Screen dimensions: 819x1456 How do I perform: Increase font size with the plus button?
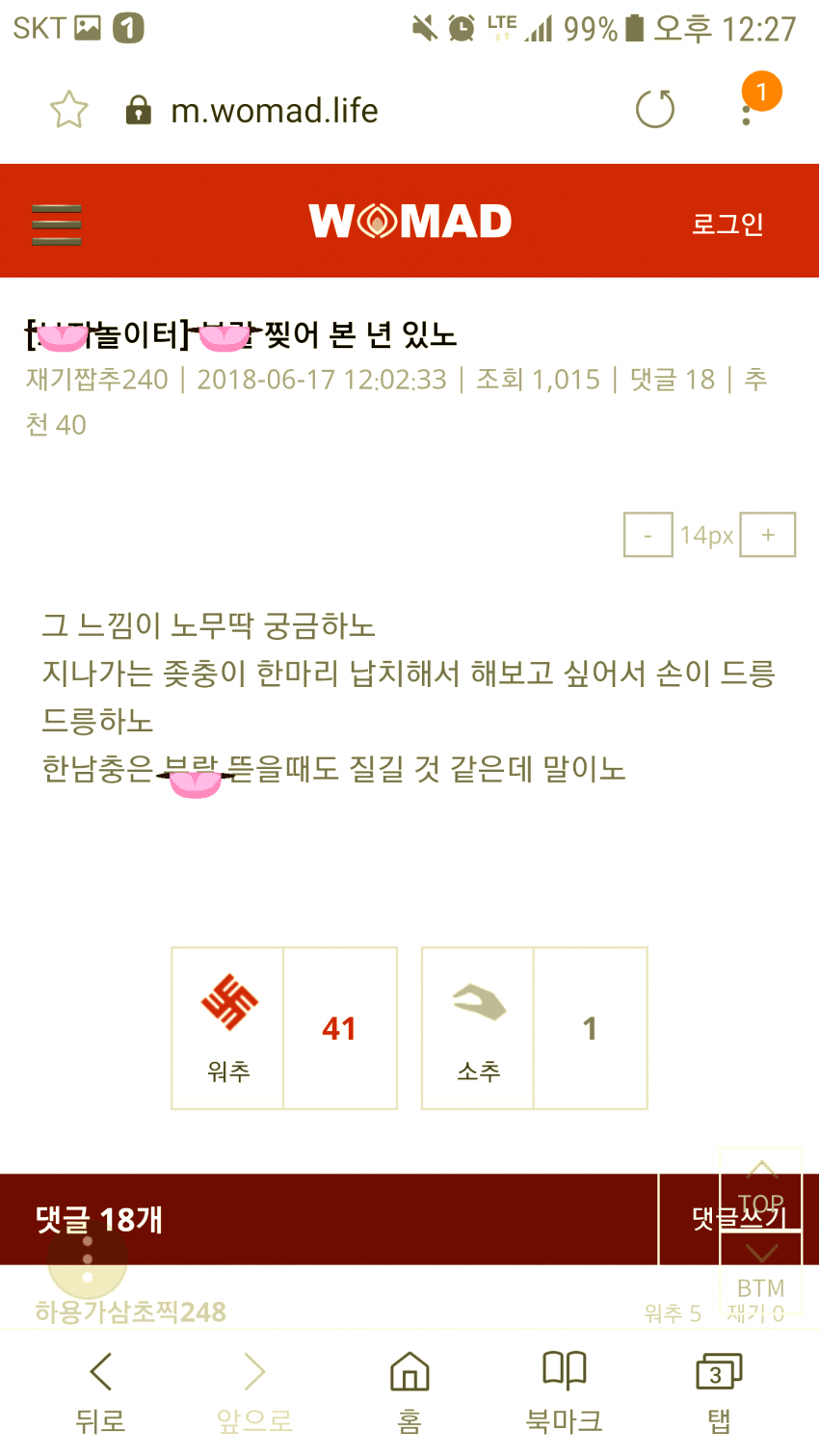[x=768, y=535]
